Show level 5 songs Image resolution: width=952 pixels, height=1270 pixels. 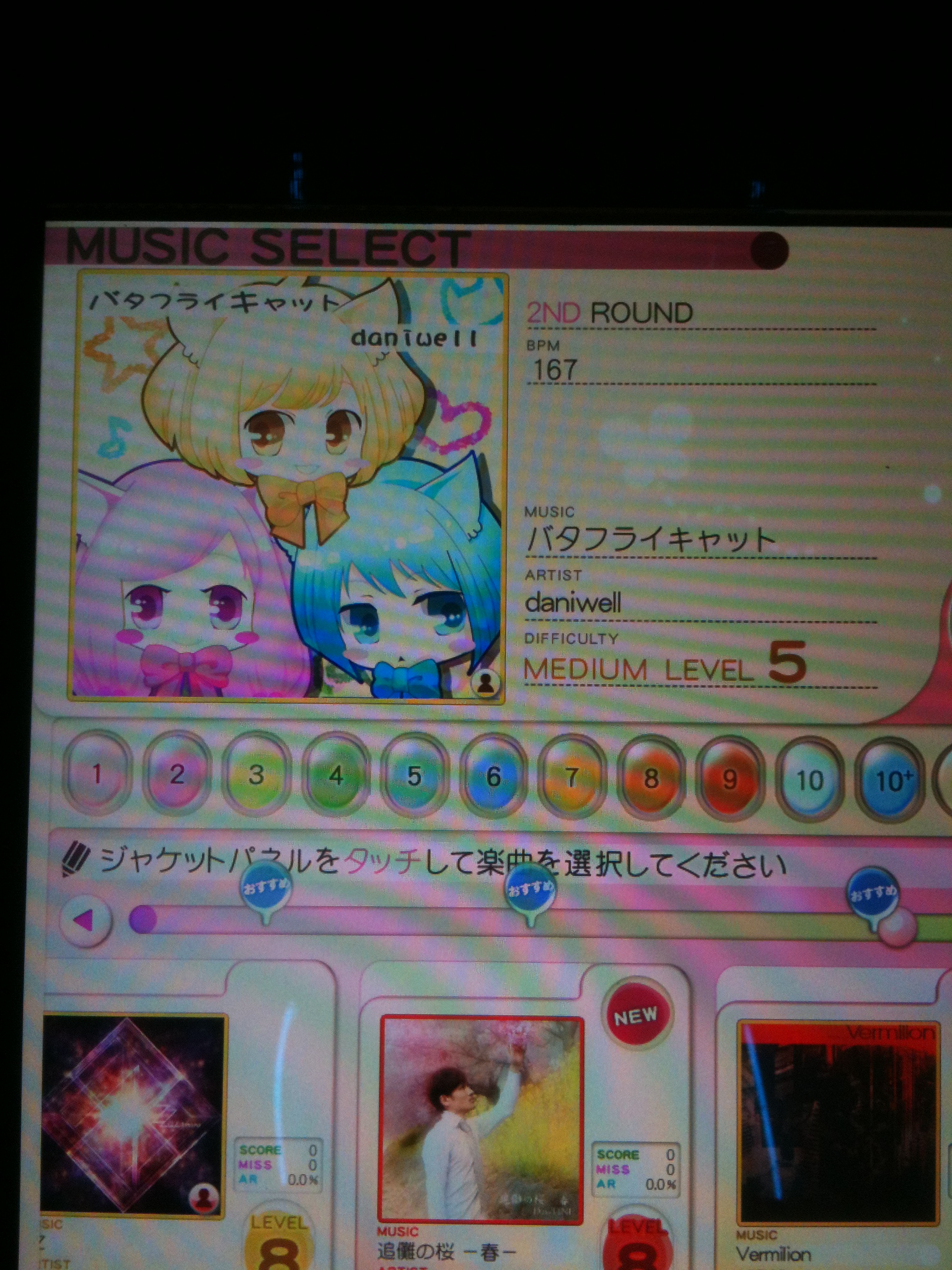pyautogui.click(x=414, y=776)
